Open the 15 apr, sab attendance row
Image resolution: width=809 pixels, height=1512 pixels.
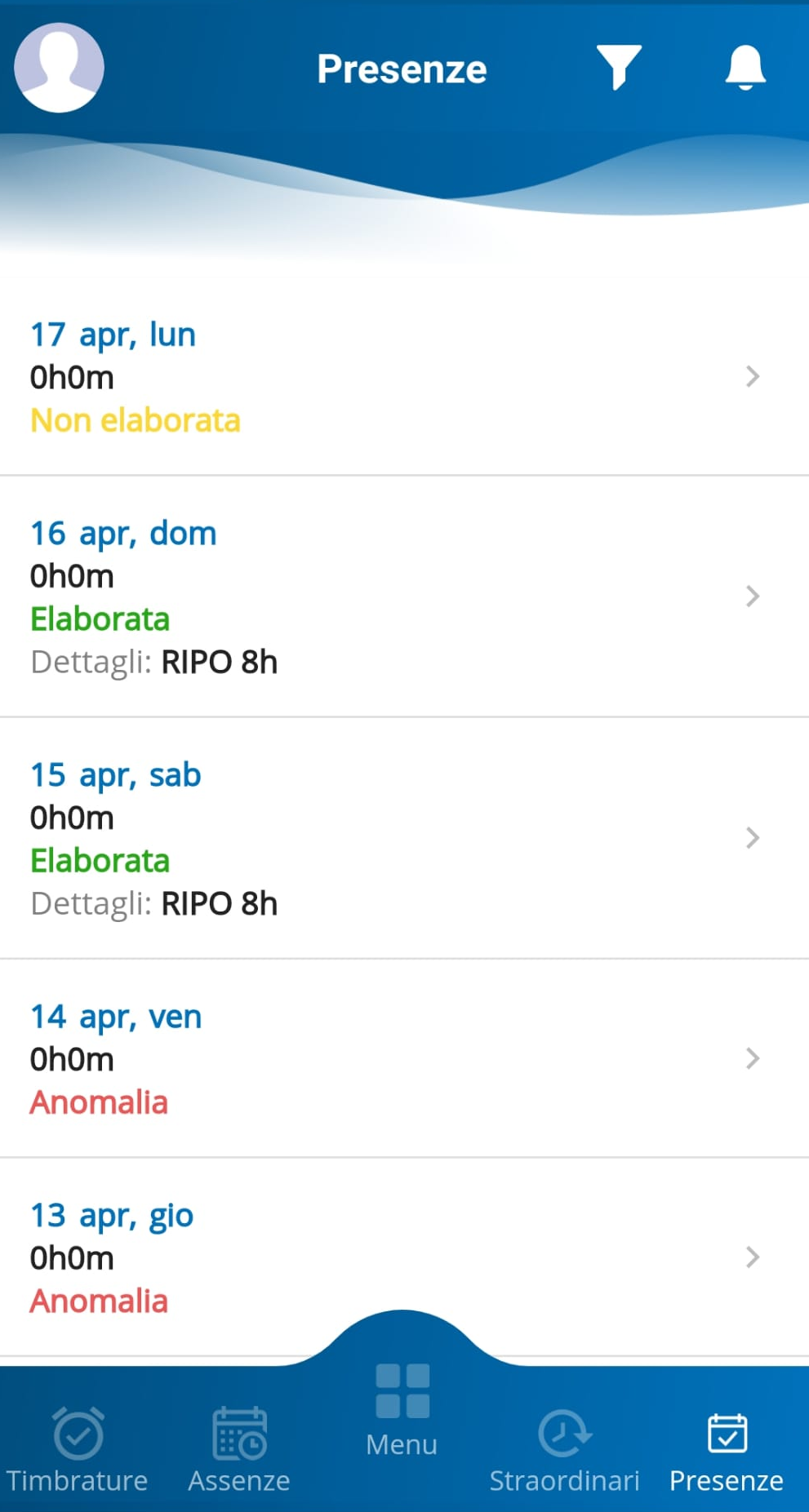coord(404,838)
